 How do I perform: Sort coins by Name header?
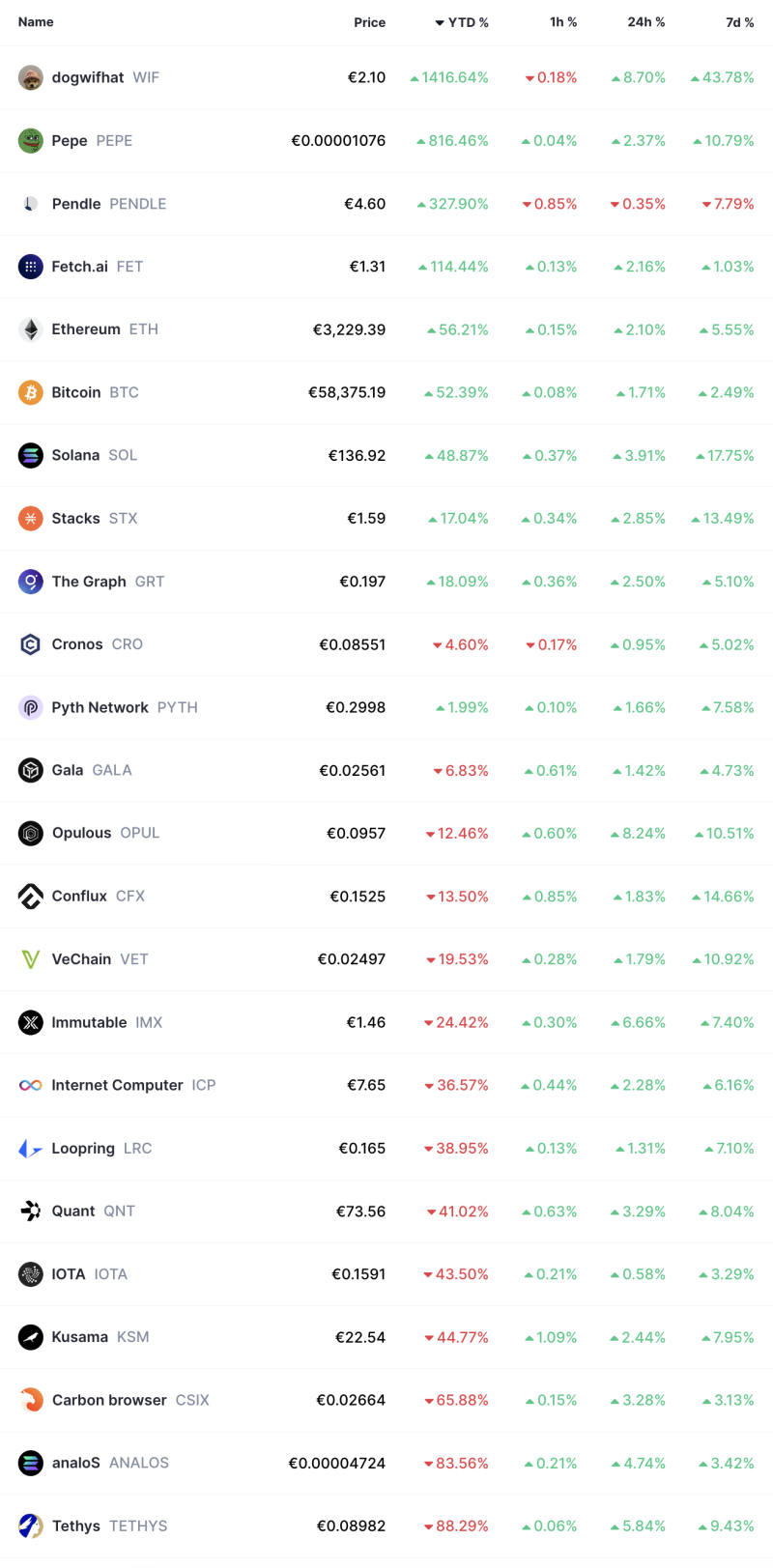(x=36, y=22)
